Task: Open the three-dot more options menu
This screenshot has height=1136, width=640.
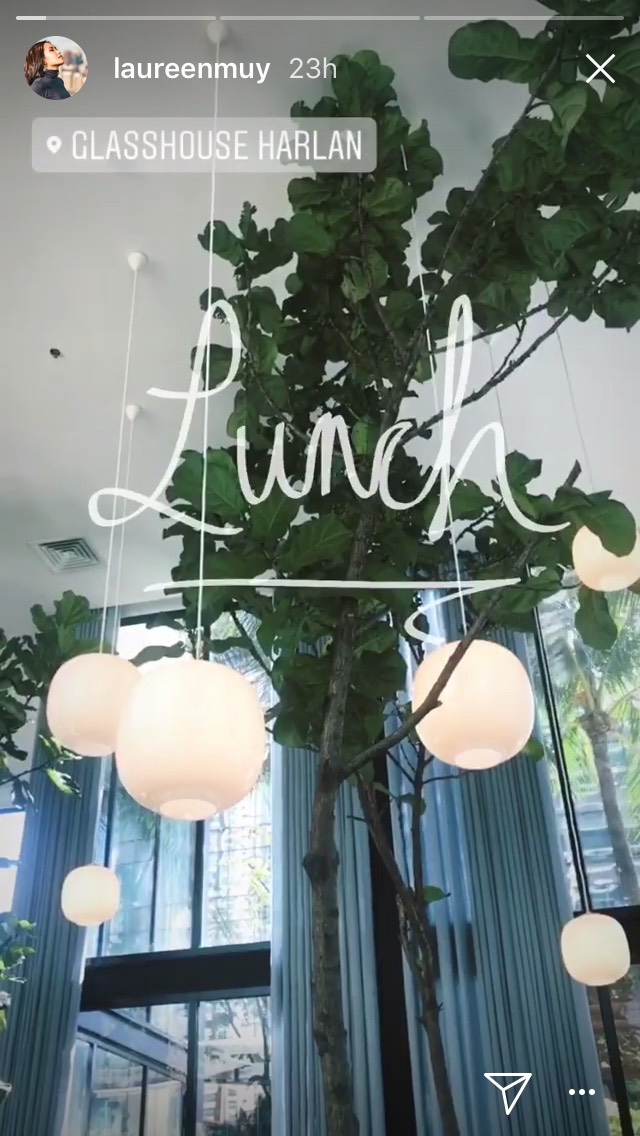Action: pyautogui.click(x=582, y=1092)
